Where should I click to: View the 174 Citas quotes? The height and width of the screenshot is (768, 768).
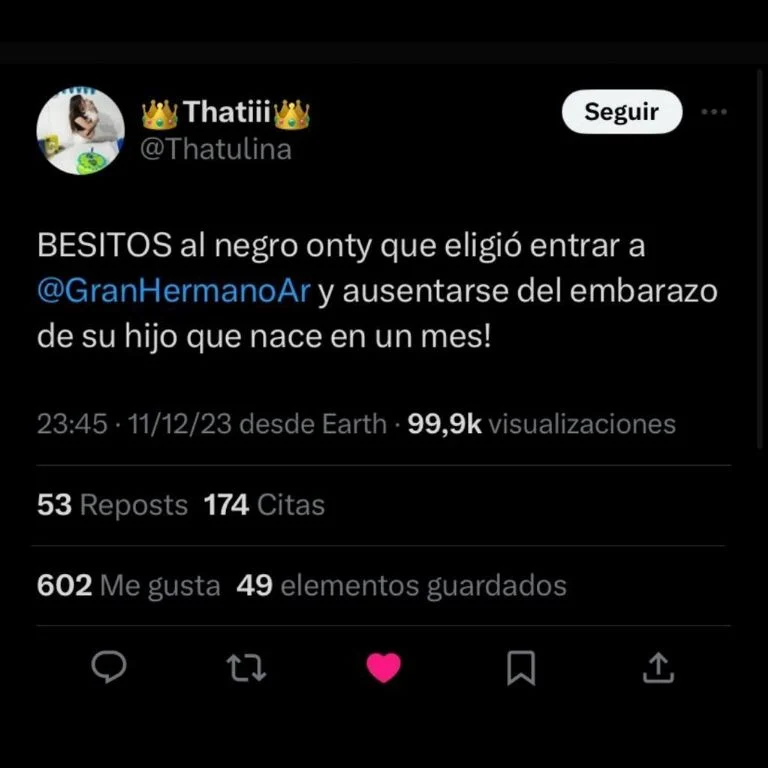tap(264, 505)
